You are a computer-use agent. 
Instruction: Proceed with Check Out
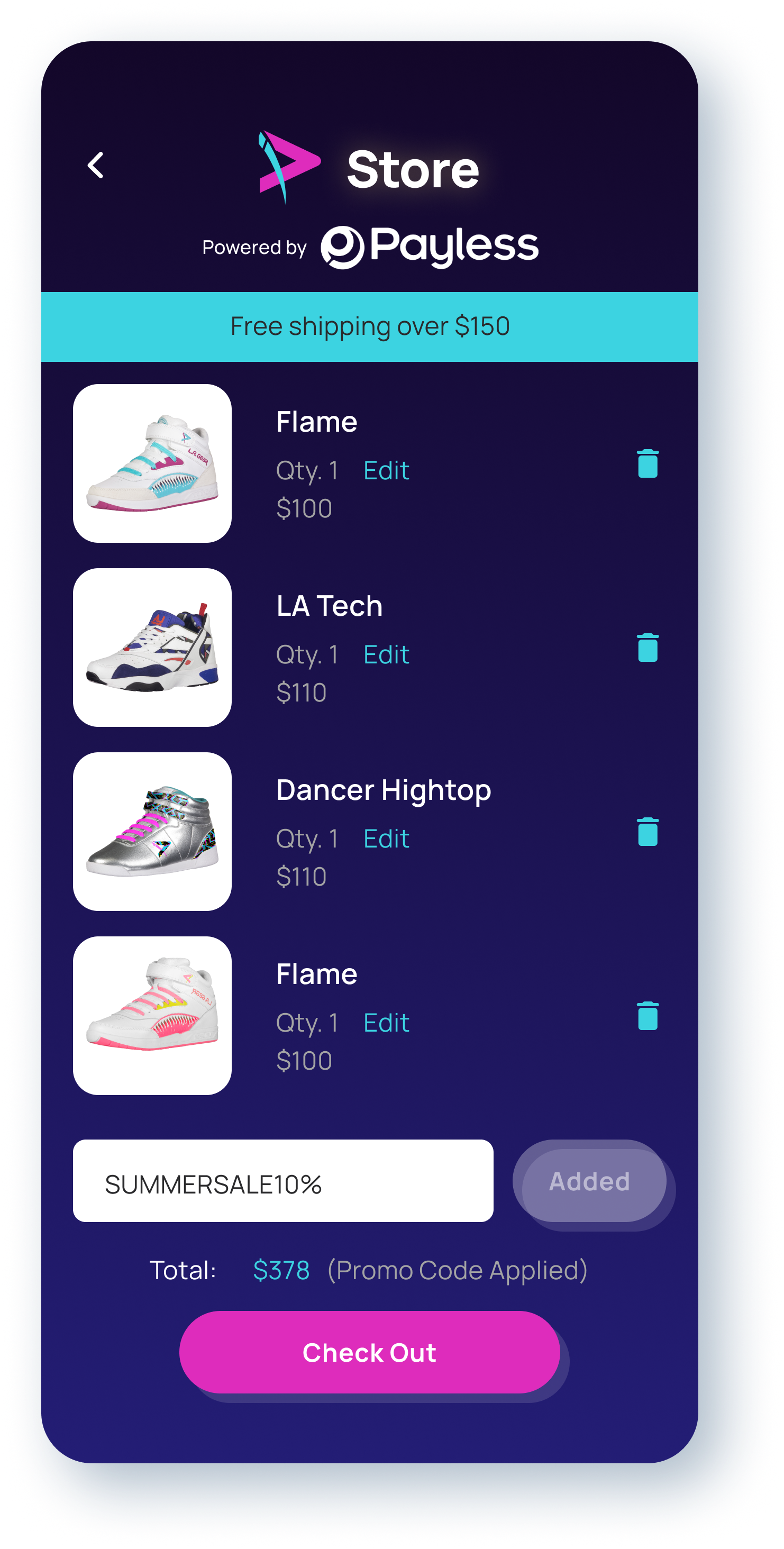(x=370, y=1352)
